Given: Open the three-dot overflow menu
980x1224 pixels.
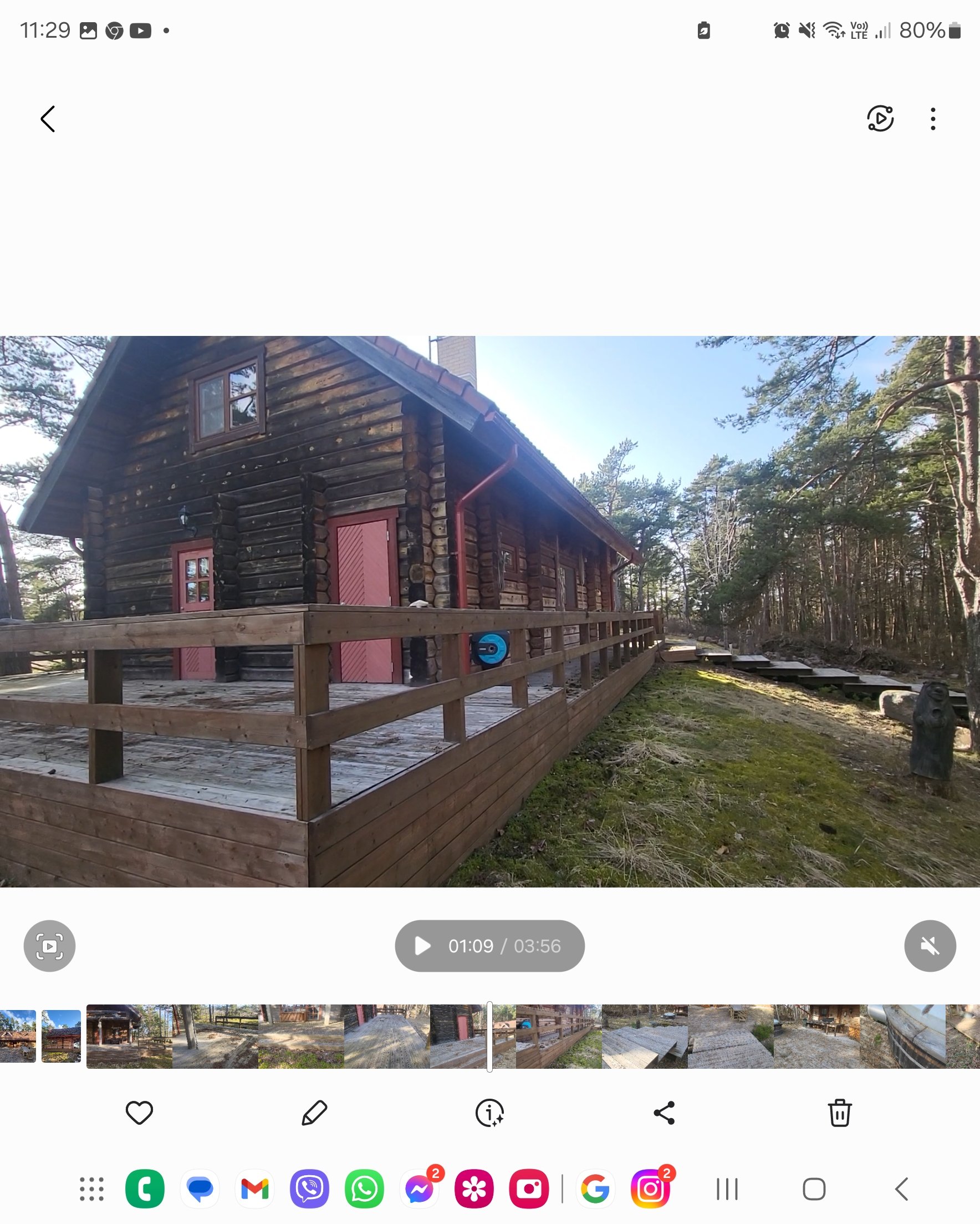Looking at the screenshot, I should (933, 119).
